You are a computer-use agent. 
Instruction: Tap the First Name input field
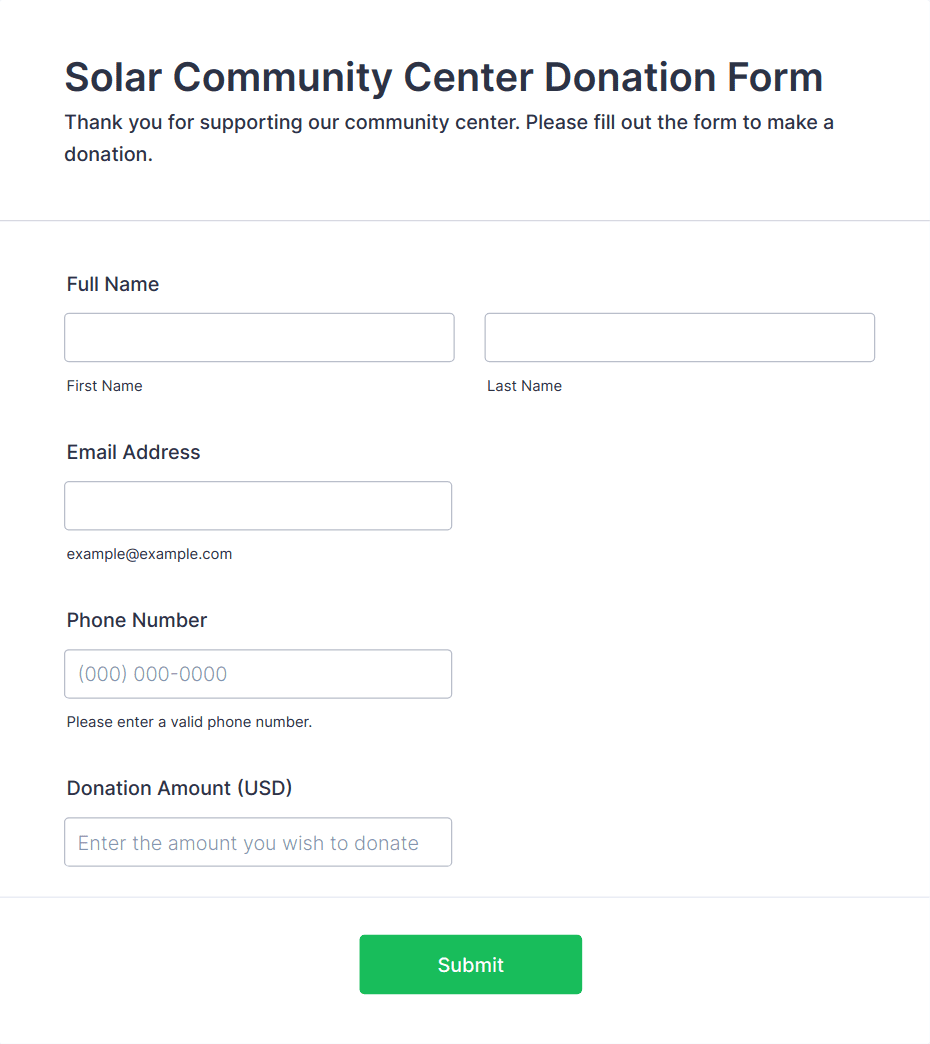click(x=259, y=337)
